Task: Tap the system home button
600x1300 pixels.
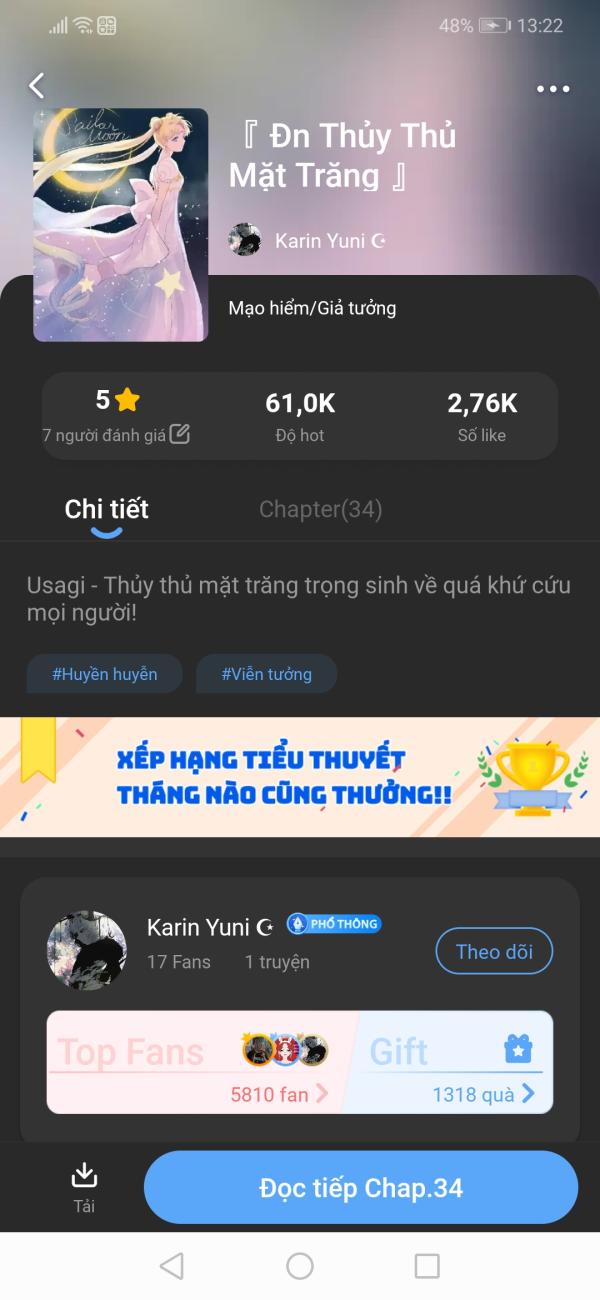Action: pyautogui.click(x=300, y=1266)
